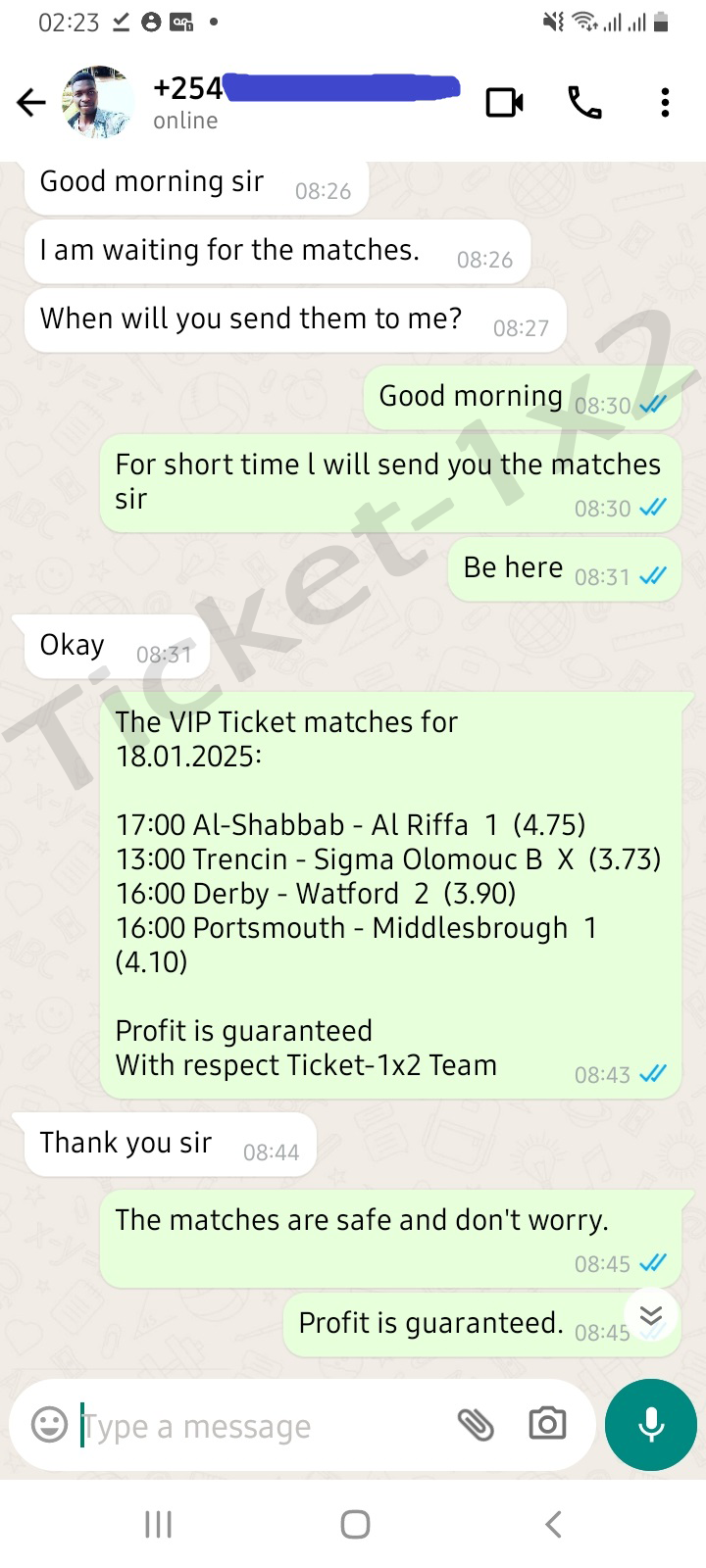706x1568 pixels.
Task: Start a voice call
Action: [584, 102]
